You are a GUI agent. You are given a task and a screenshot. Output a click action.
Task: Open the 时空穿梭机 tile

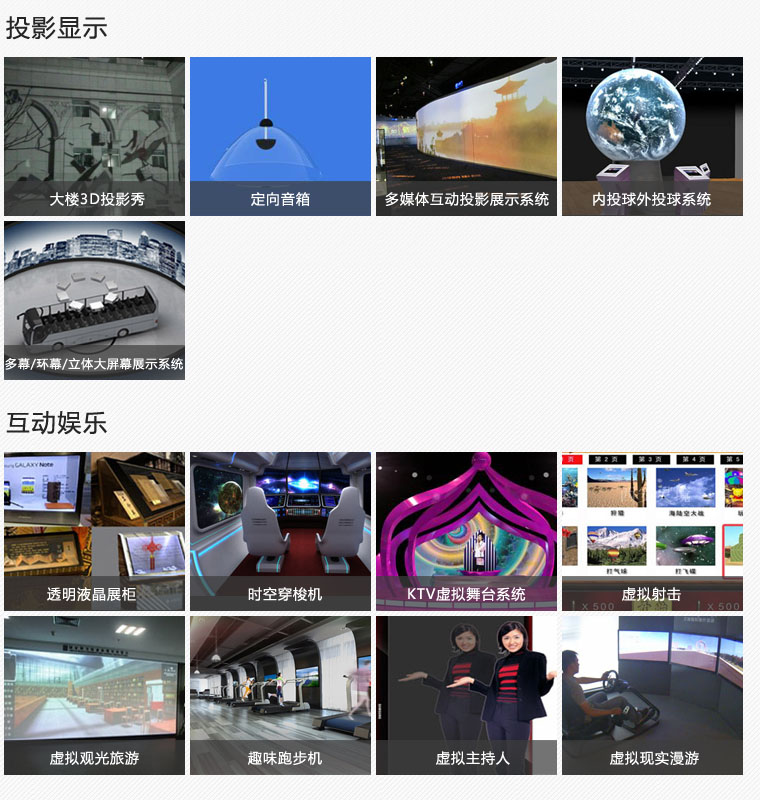[280, 531]
